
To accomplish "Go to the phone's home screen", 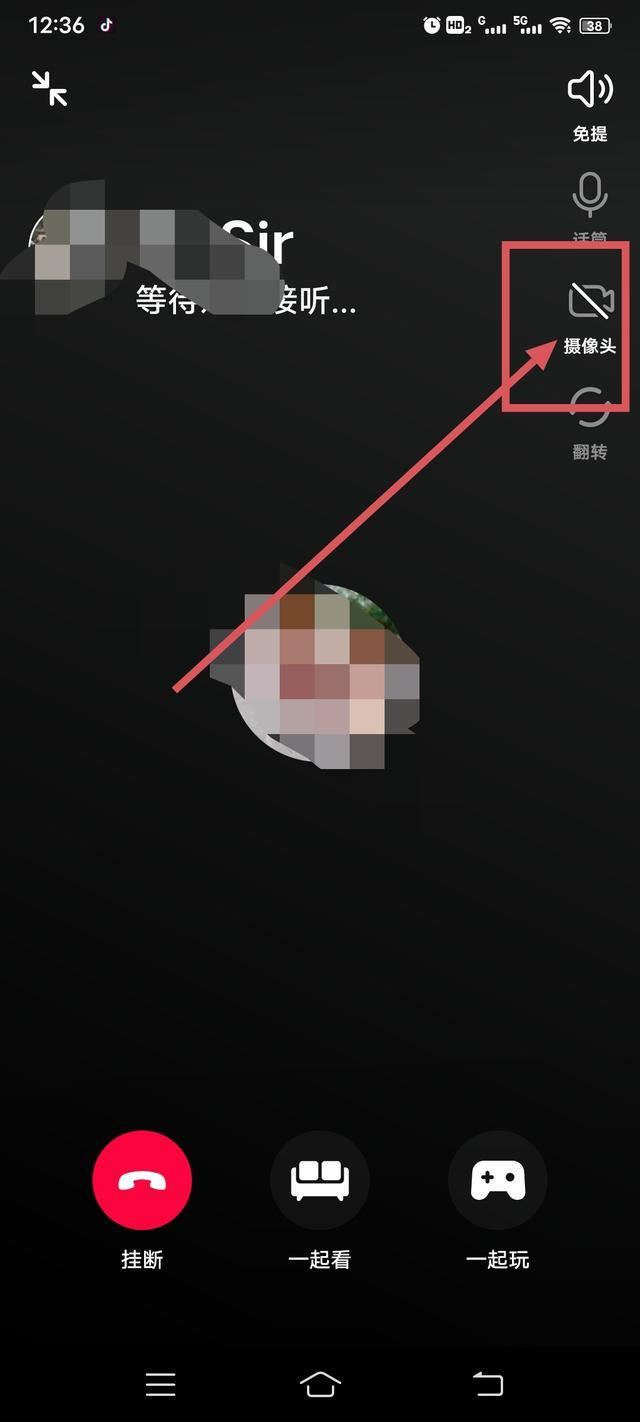I will 320,1384.
